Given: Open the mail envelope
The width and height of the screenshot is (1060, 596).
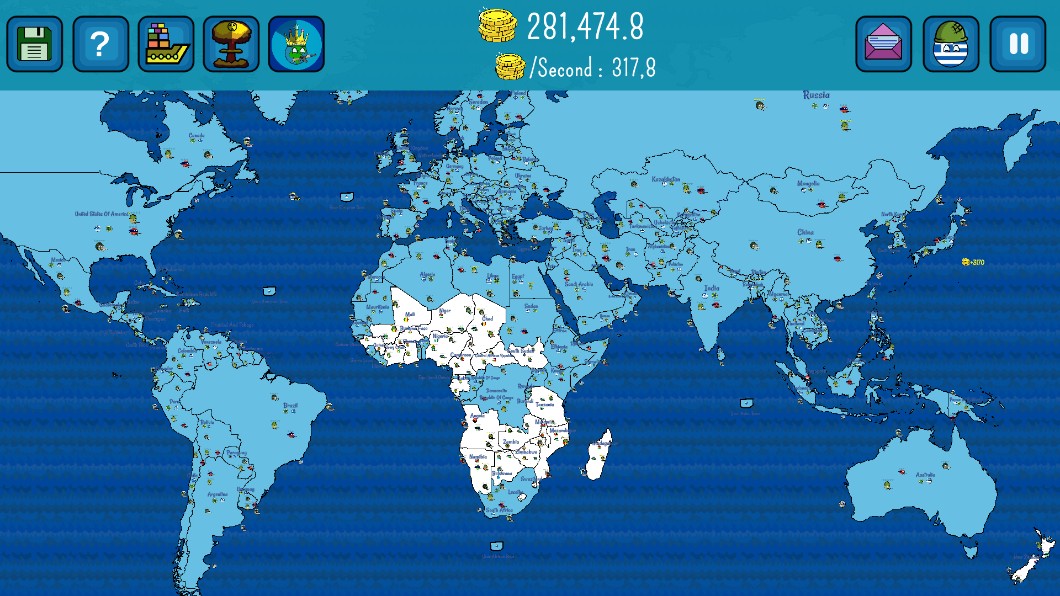Looking at the screenshot, I should pos(884,44).
